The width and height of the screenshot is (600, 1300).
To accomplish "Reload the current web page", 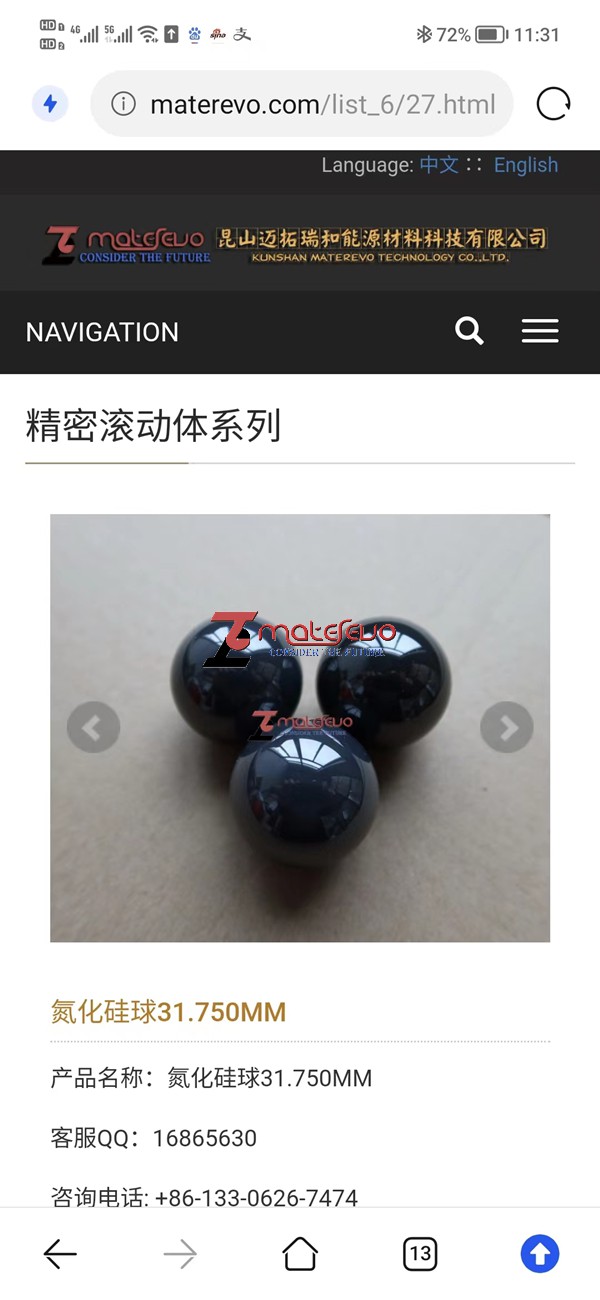I will click(x=553, y=104).
